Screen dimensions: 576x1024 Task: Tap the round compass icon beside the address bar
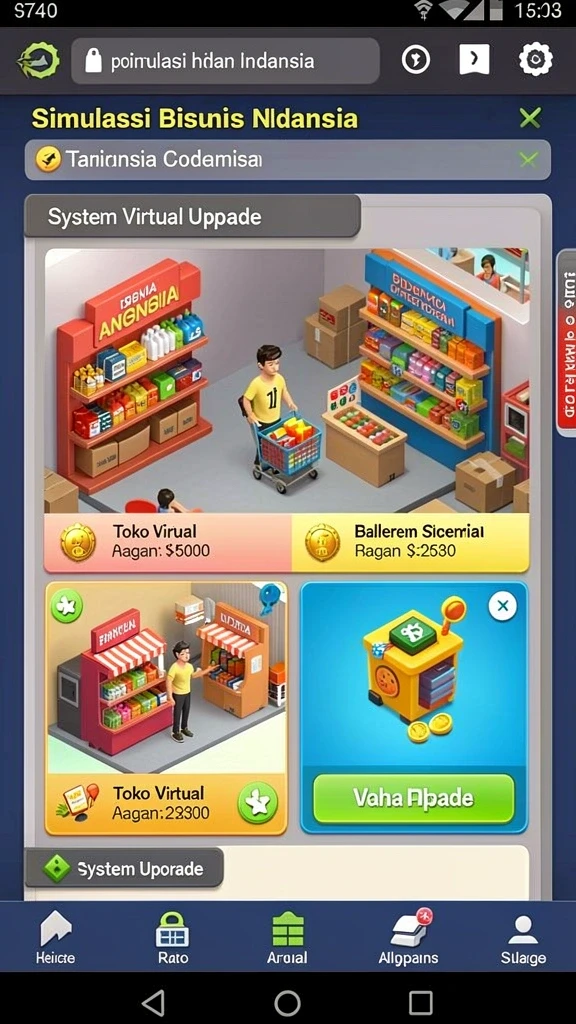point(416,61)
